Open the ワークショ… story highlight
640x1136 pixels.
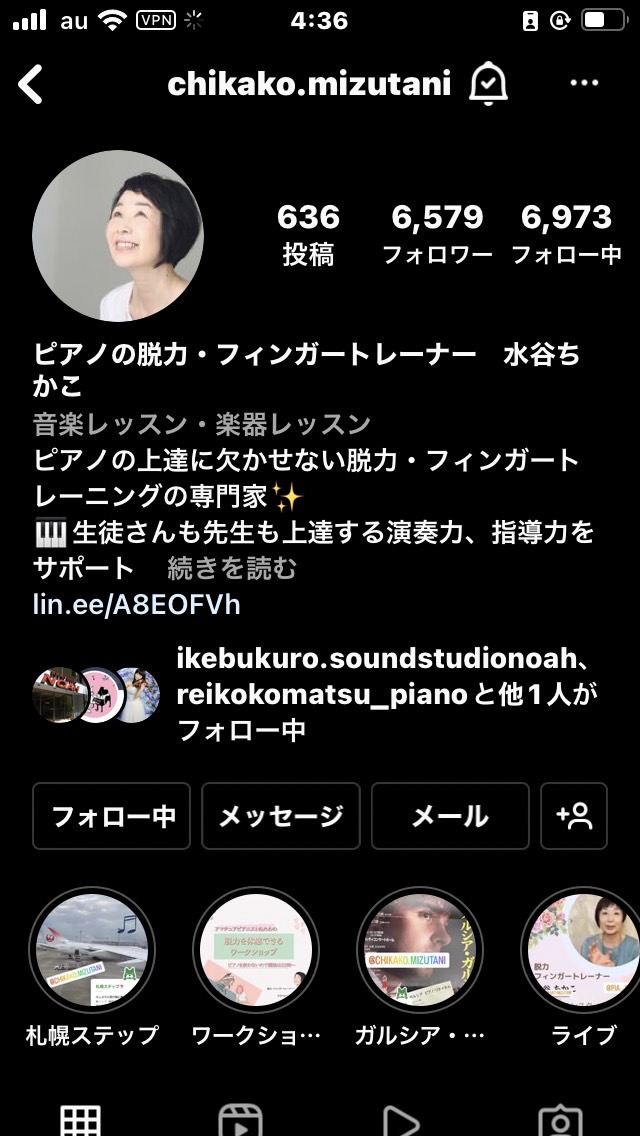pyautogui.click(x=256, y=949)
